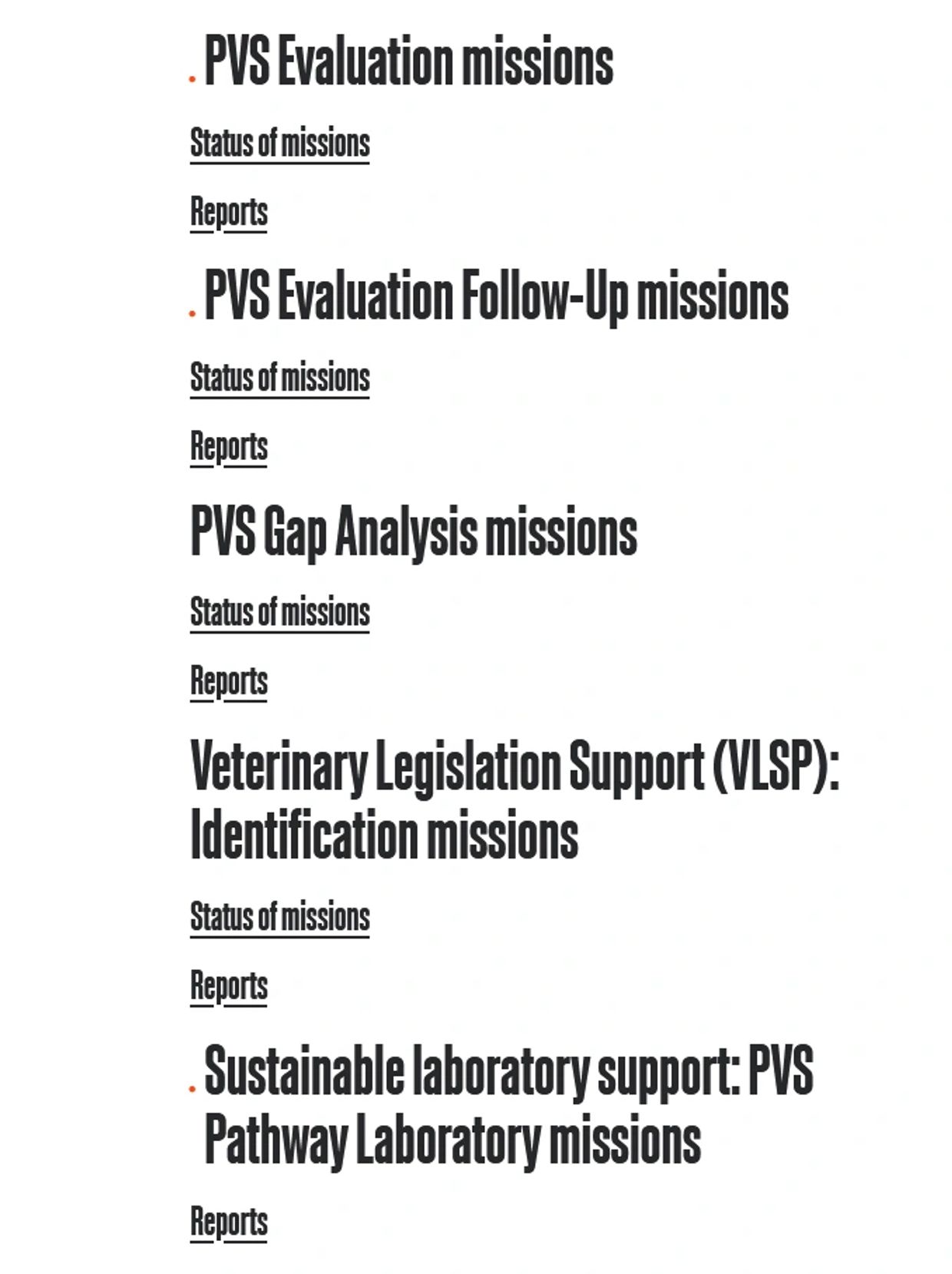
Task: Open Status of missions for VLSP Identification
Action: point(279,917)
